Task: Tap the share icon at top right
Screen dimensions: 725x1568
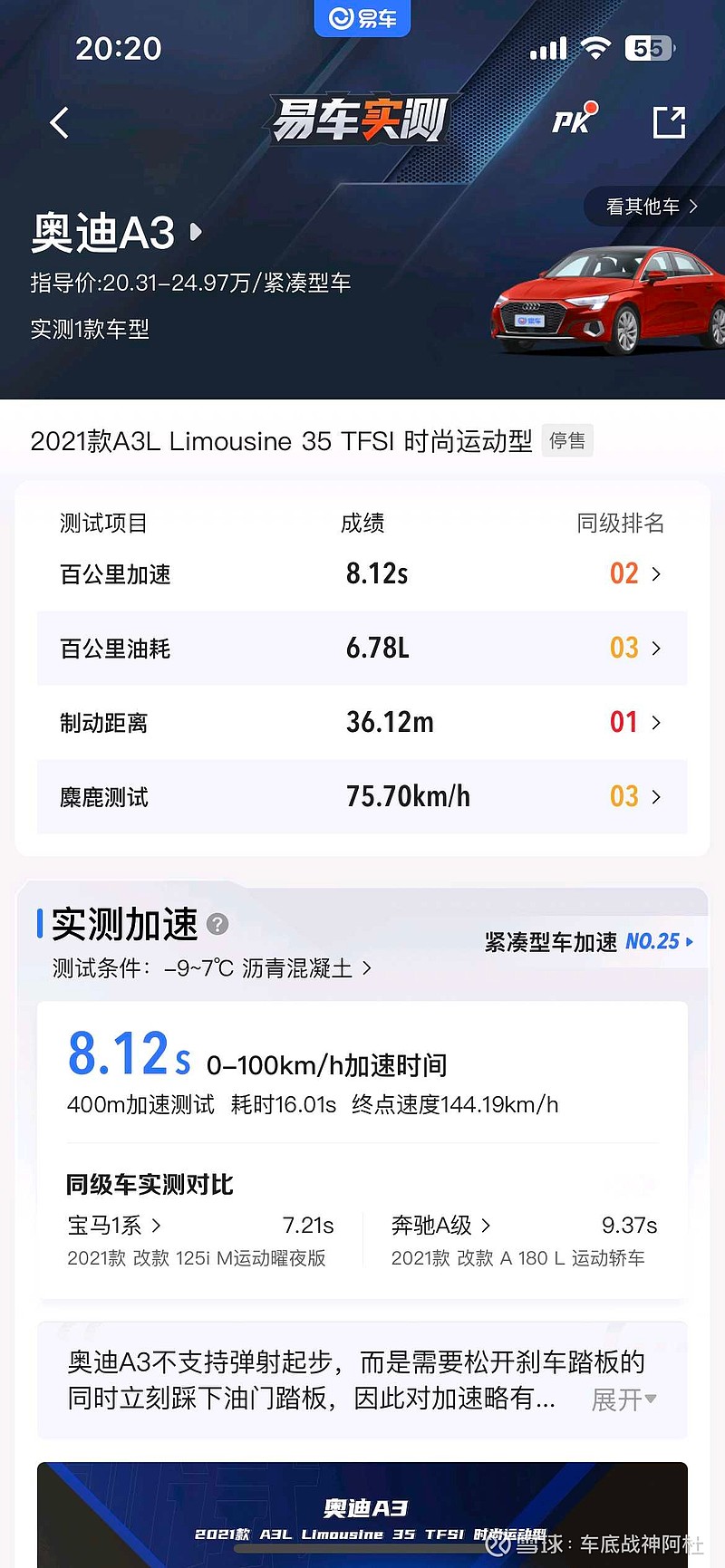Action: click(669, 121)
